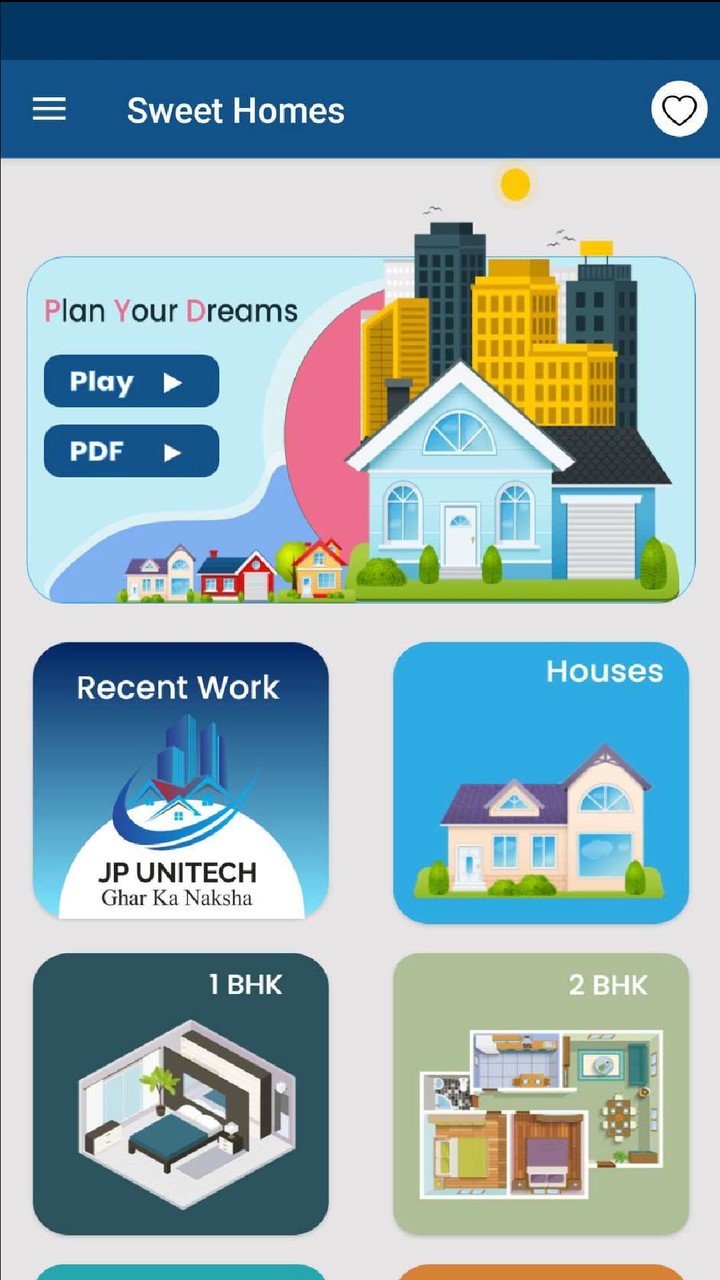Image resolution: width=720 pixels, height=1280 pixels.
Task: Click the heart favorites icon
Action: [679, 110]
